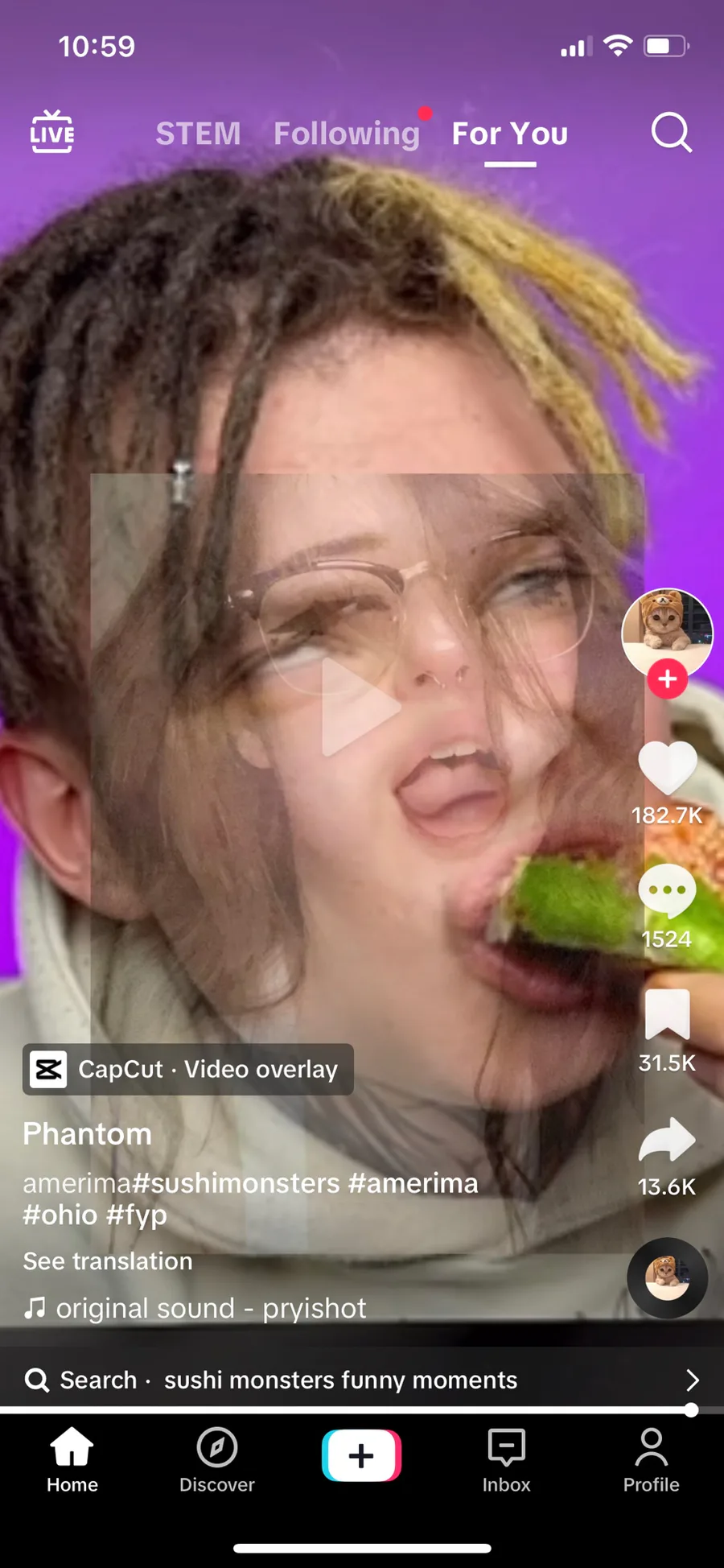The height and width of the screenshot is (1568, 724).
Task: Switch to the STEM tab
Action: (x=198, y=134)
